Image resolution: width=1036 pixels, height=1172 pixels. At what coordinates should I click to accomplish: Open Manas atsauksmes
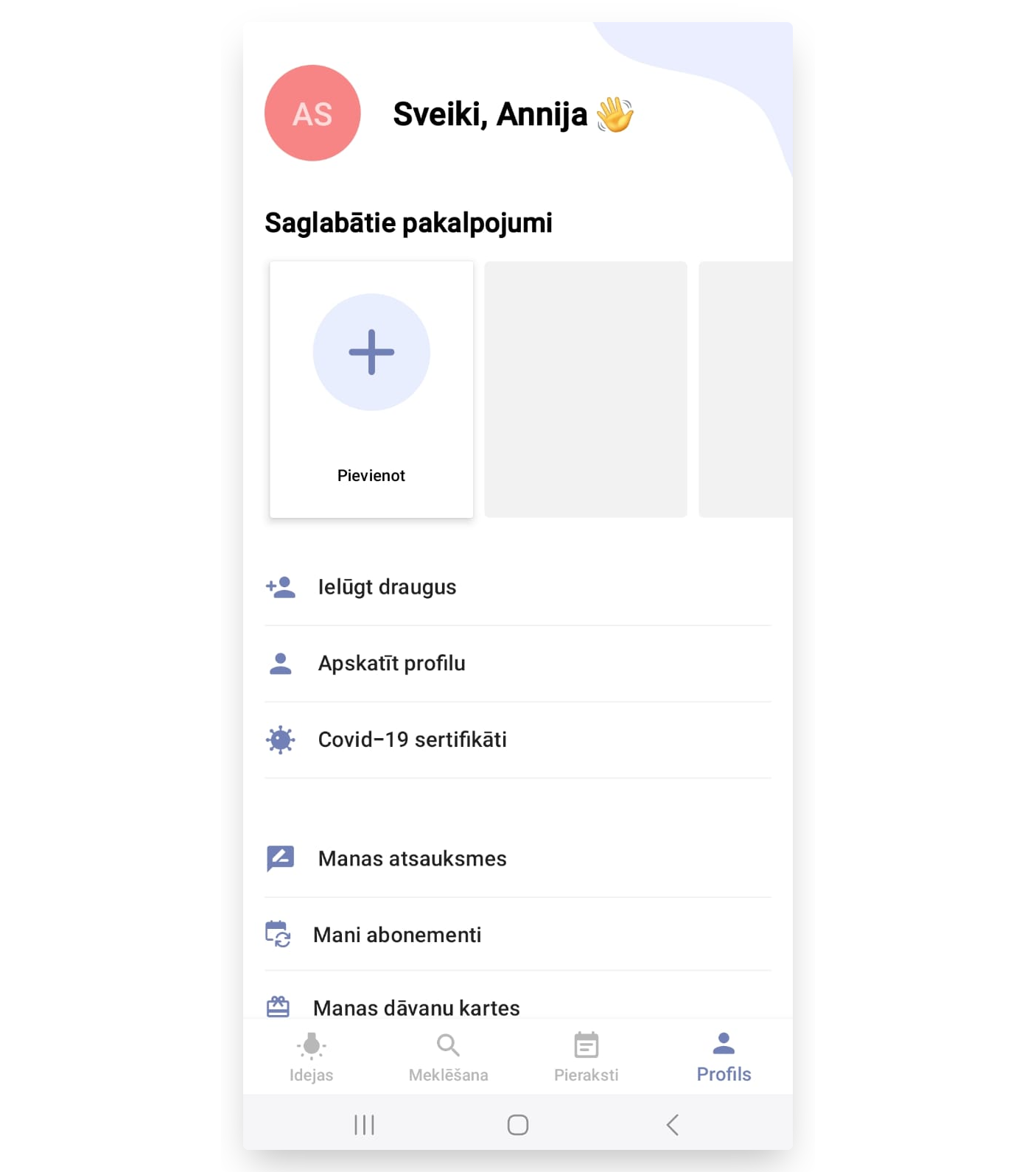(x=412, y=859)
